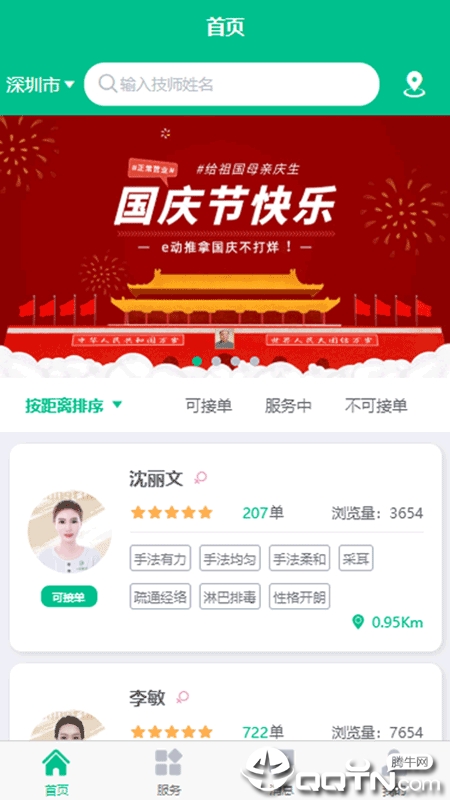
Task: Open the map location icon
Action: pyautogui.click(x=414, y=84)
